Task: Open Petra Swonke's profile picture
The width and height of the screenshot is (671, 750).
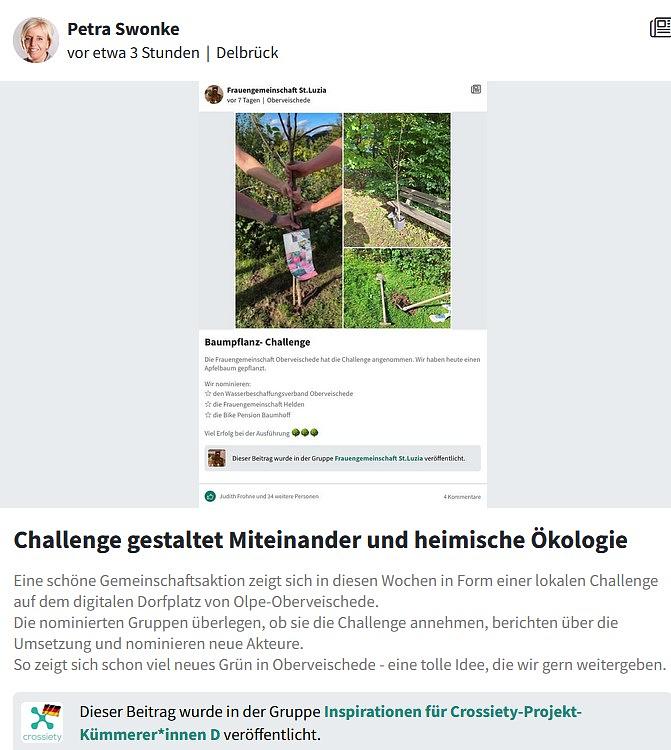Action: point(35,40)
